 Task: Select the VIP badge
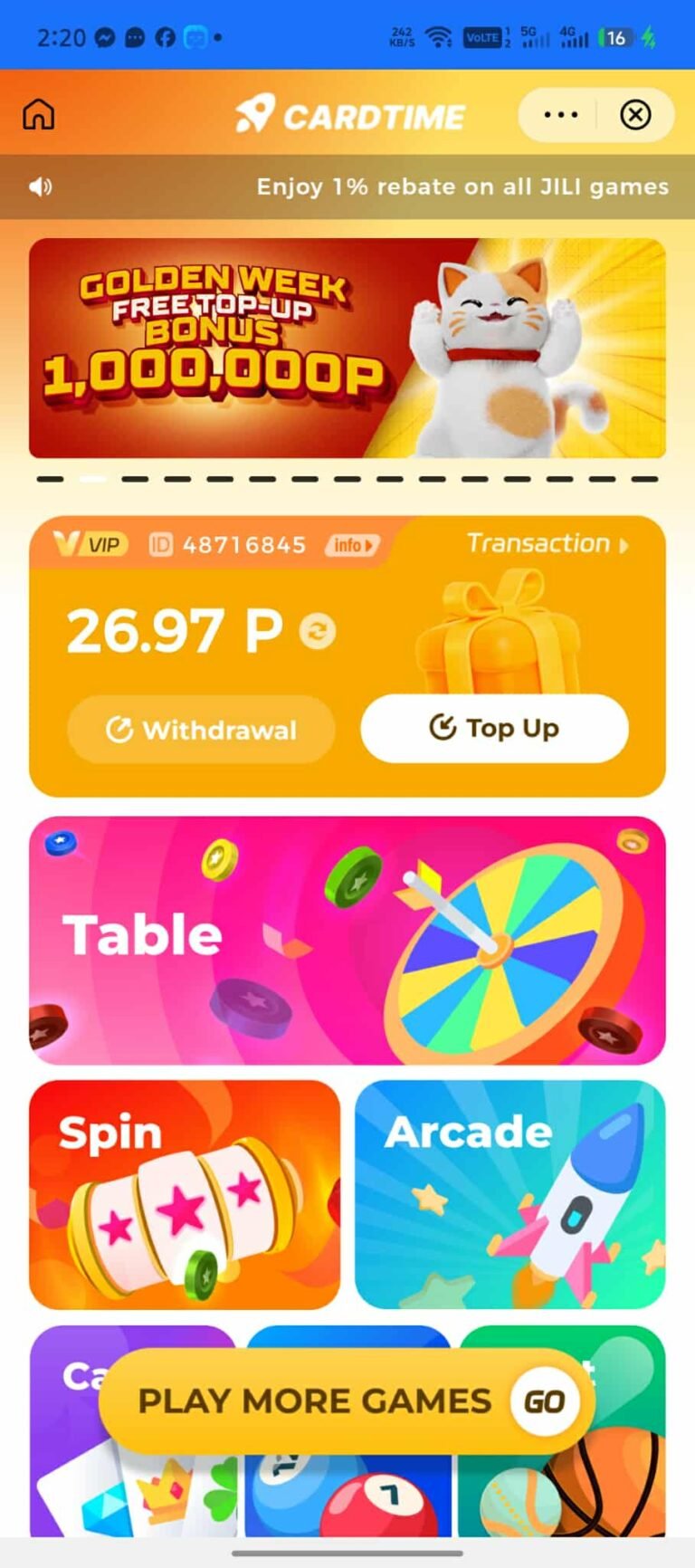pos(90,544)
